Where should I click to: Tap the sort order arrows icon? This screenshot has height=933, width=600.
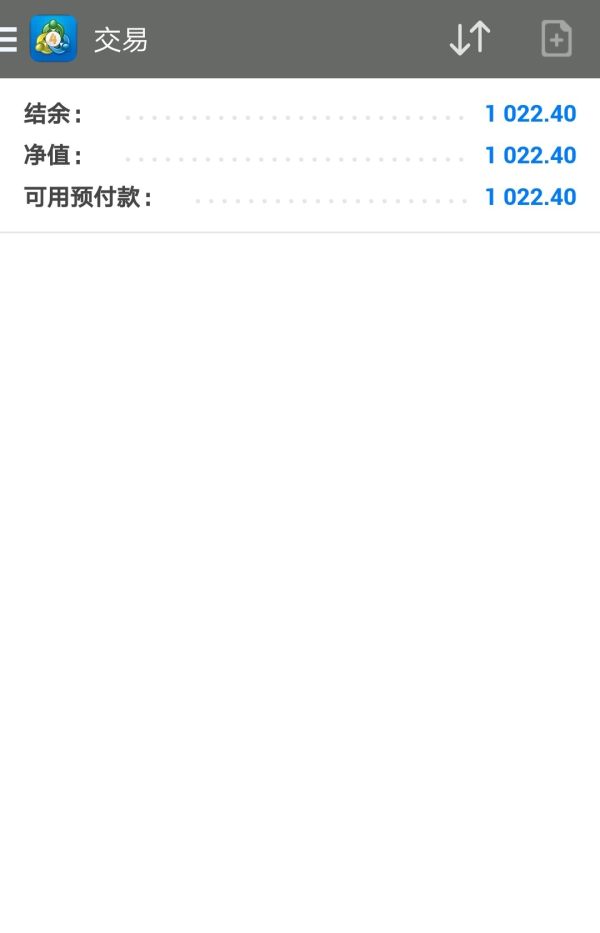pyautogui.click(x=469, y=39)
